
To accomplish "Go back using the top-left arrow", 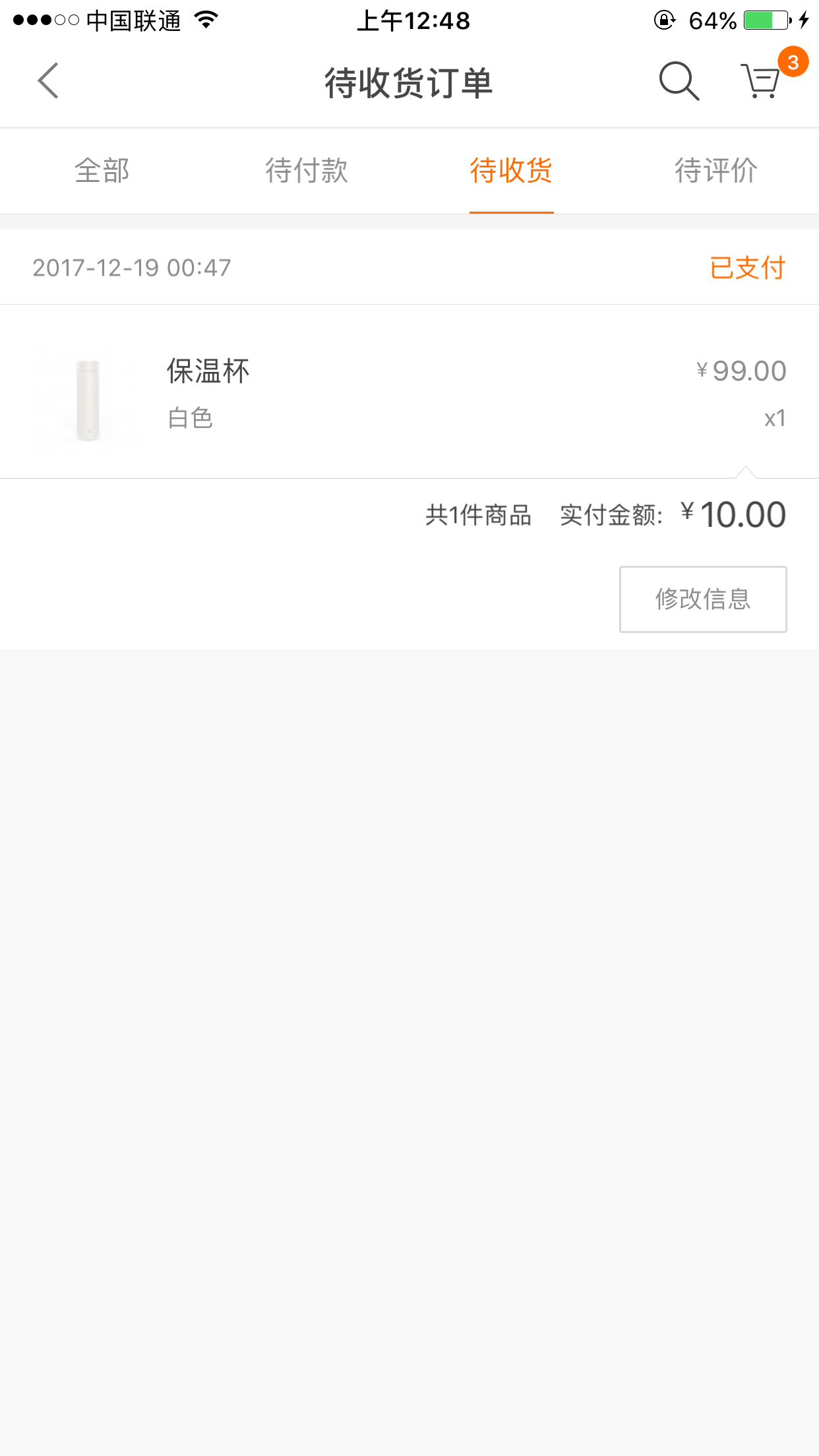I will click(x=48, y=81).
